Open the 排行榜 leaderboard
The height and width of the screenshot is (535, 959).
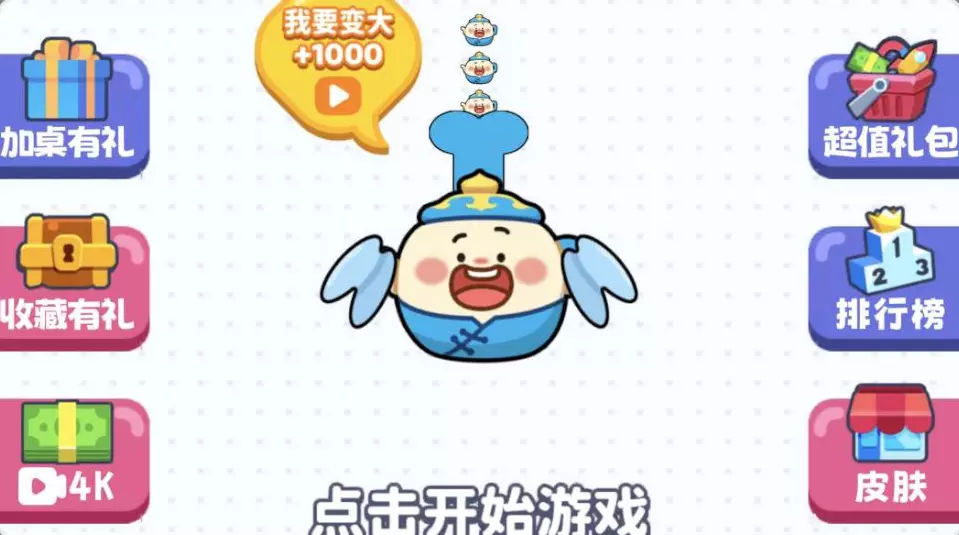point(885,280)
